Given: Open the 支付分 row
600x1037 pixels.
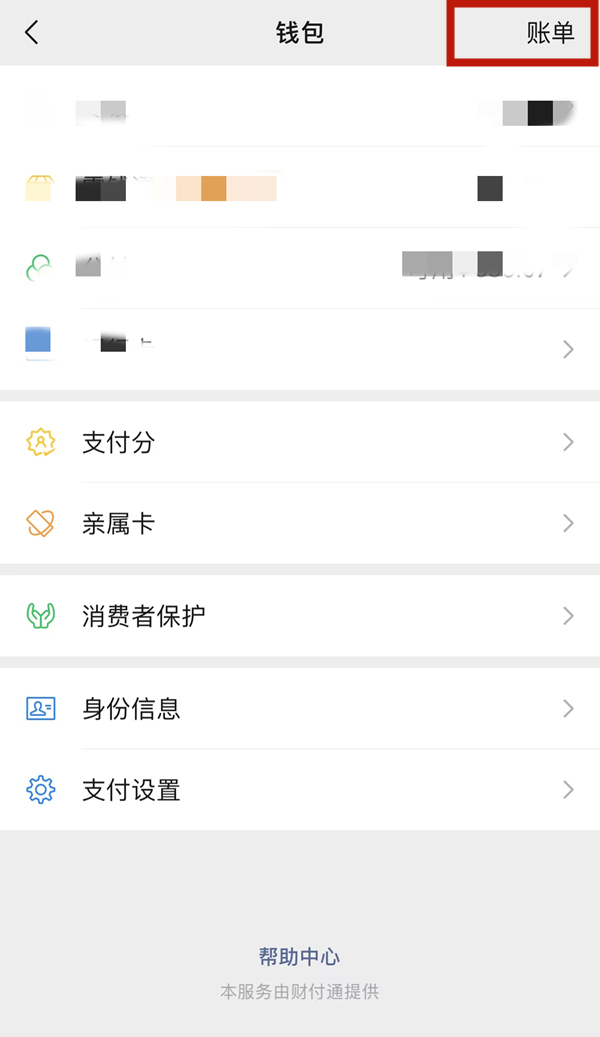Looking at the screenshot, I should click(300, 442).
